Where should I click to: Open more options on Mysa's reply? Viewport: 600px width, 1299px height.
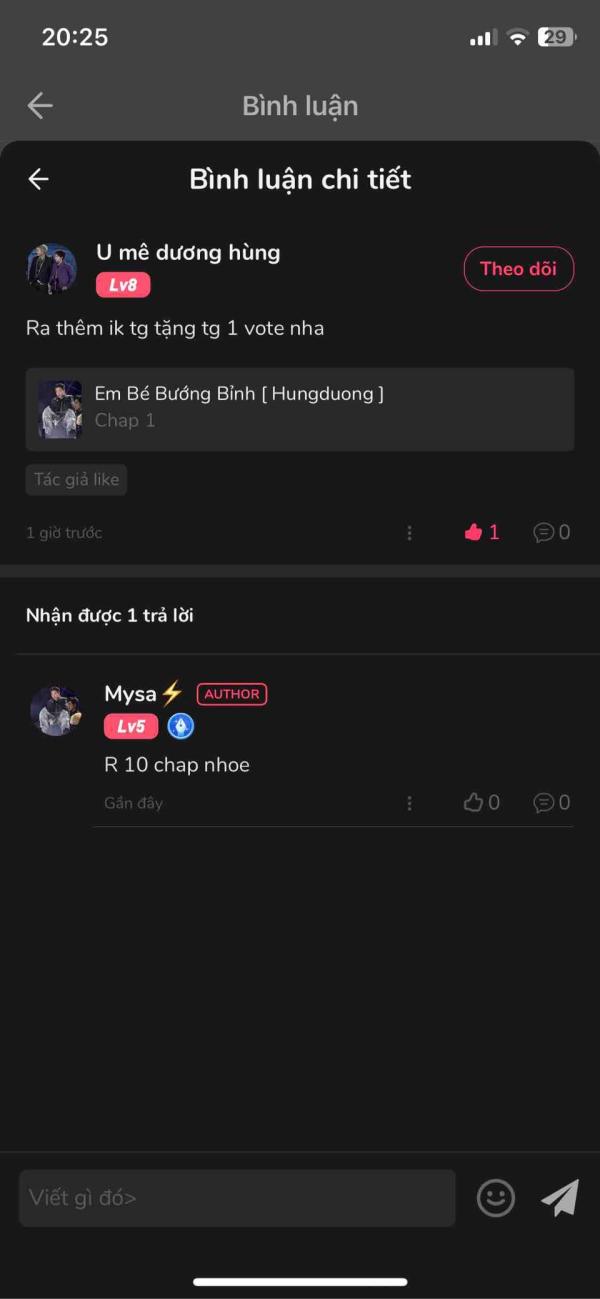point(409,803)
